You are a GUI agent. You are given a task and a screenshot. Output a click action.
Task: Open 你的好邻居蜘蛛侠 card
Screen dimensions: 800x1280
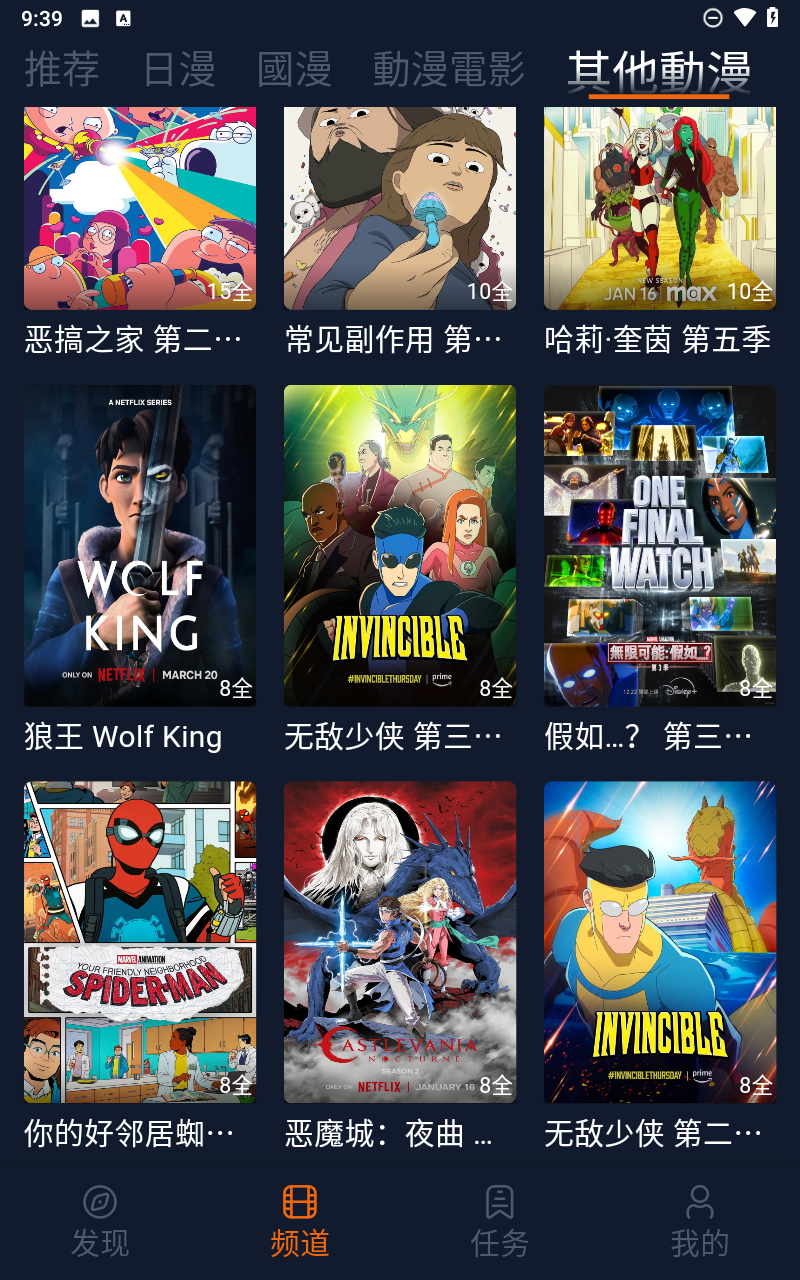pos(140,966)
